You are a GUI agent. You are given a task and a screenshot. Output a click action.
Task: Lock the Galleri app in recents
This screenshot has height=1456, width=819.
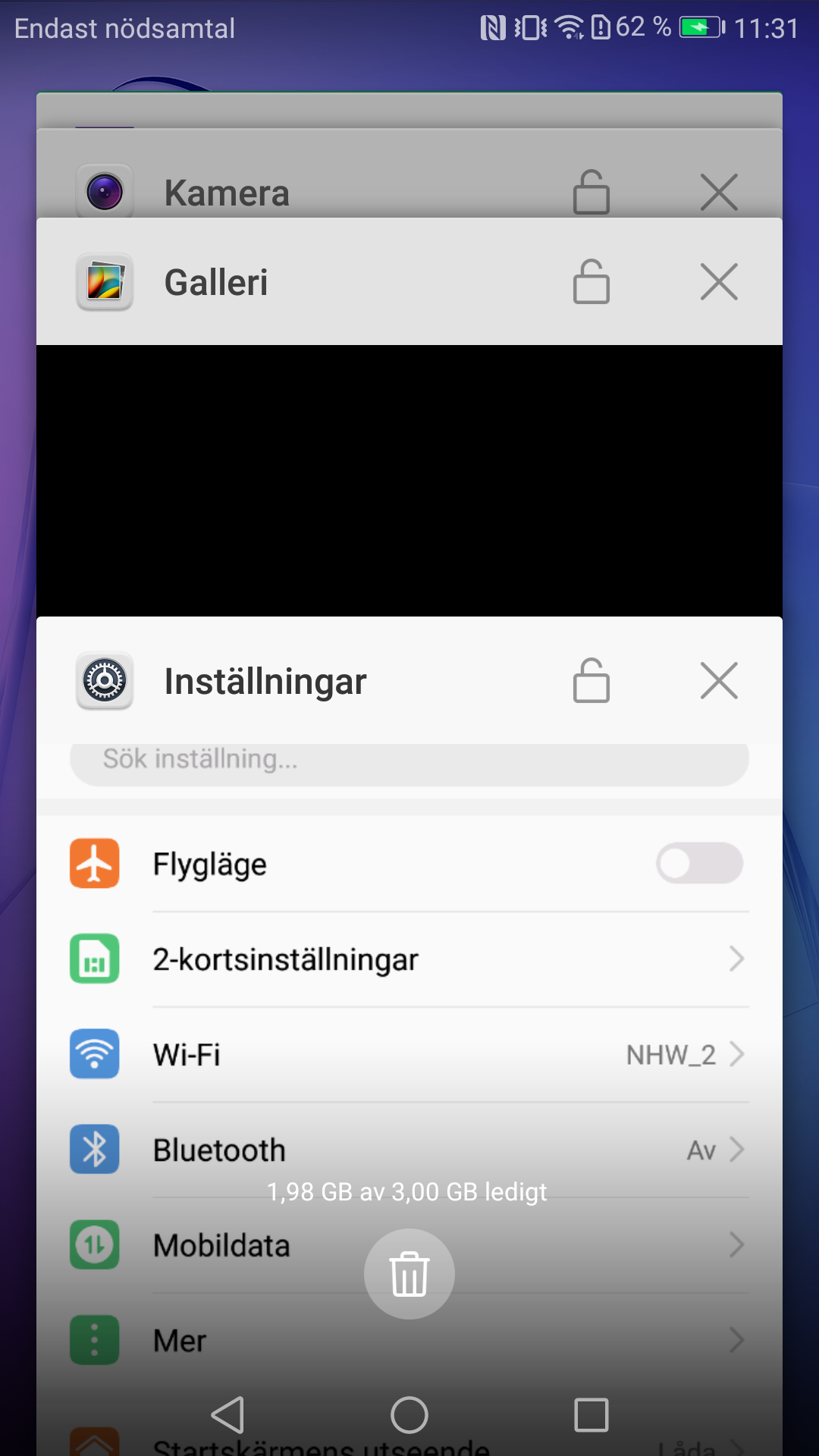coord(591,282)
